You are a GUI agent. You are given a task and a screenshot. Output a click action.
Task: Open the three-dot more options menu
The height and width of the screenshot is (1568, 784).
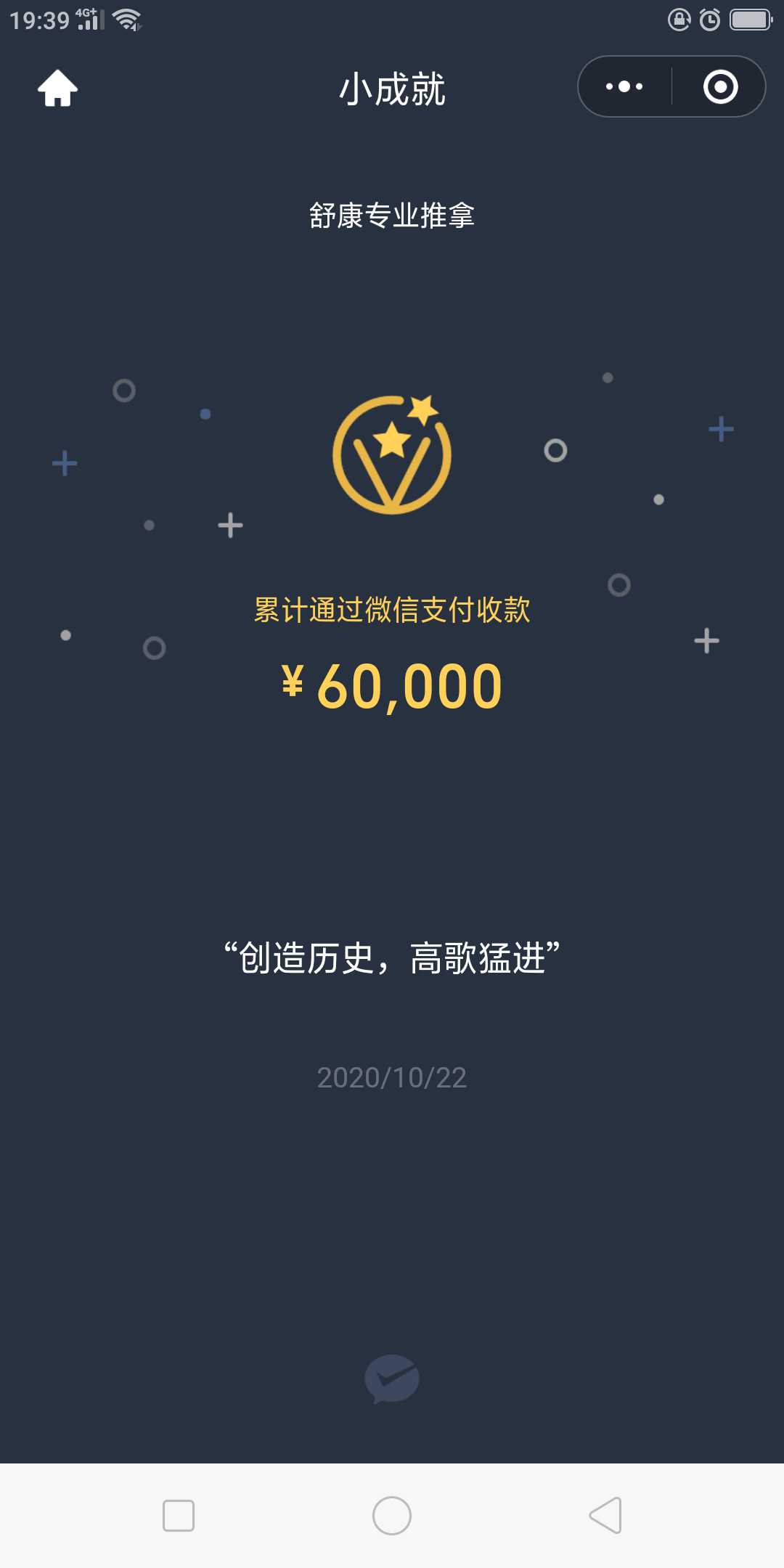click(624, 86)
